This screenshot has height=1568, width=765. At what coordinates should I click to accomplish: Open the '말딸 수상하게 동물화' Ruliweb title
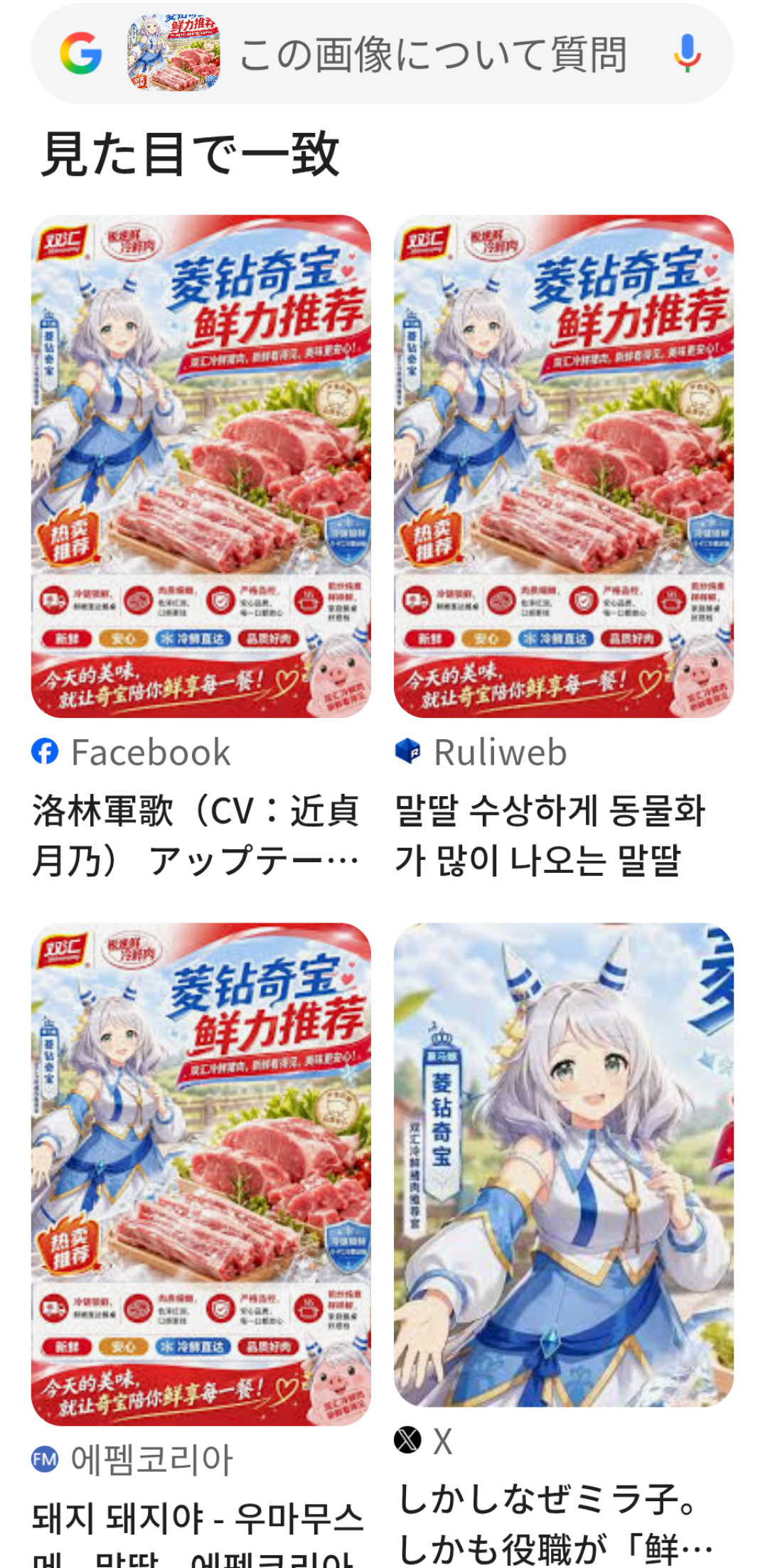(x=550, y=835)
